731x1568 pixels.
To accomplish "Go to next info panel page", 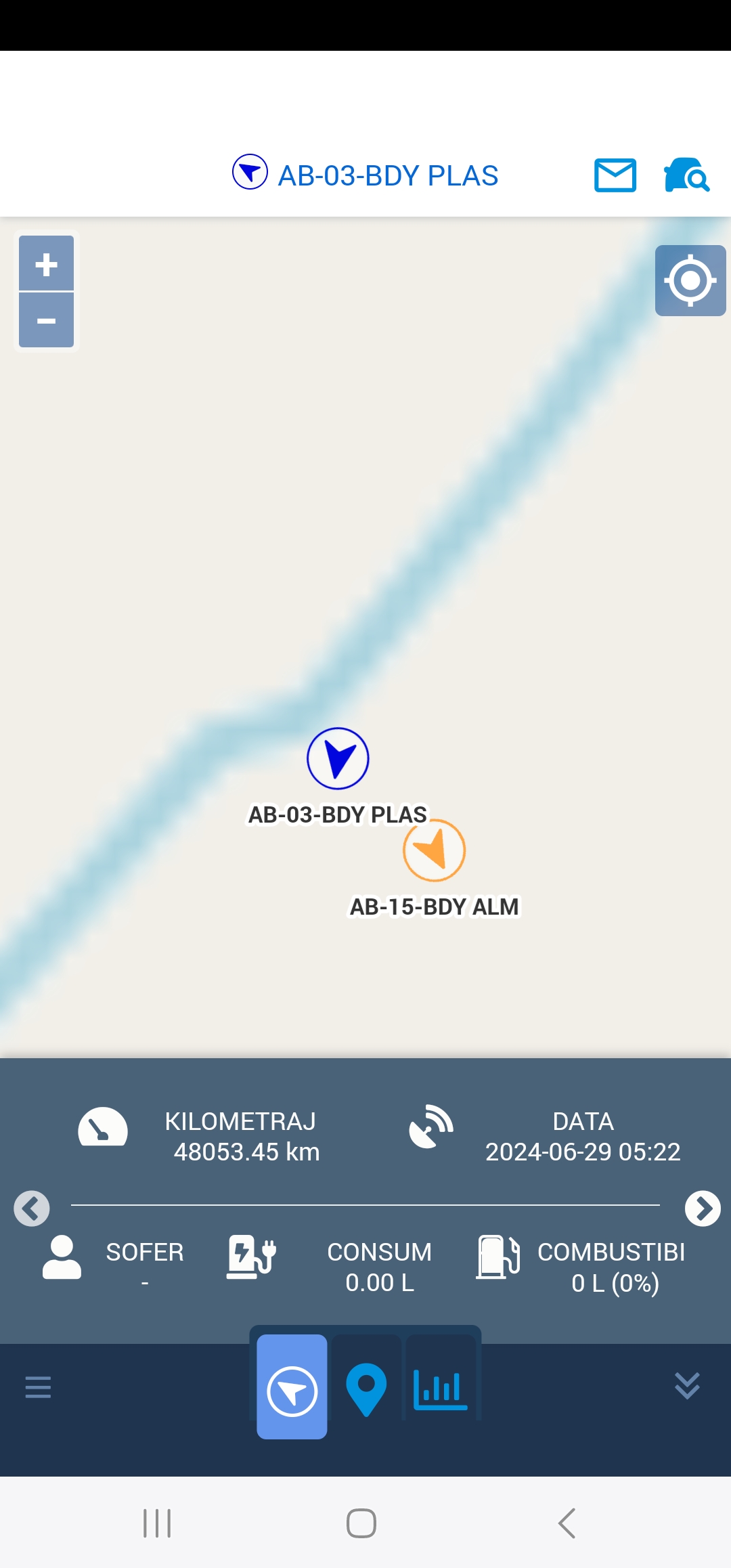I will click(x=703, y=1208).
